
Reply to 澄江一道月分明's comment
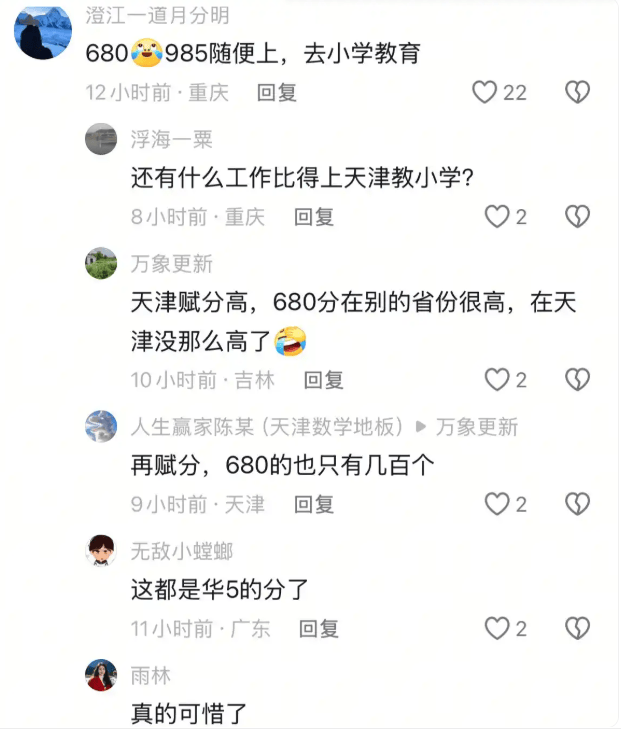(277, 93)
